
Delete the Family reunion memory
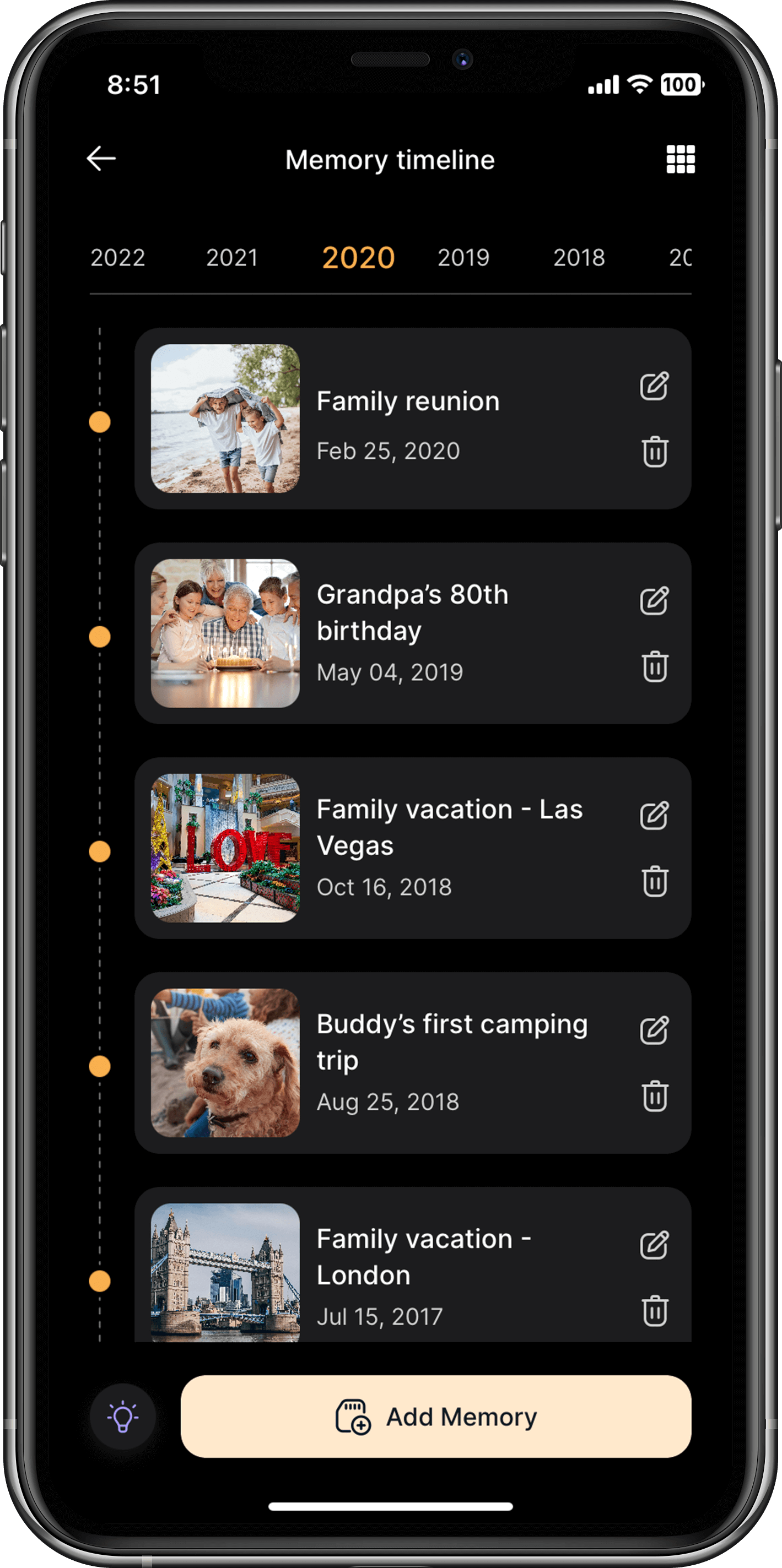coord(655,452)
